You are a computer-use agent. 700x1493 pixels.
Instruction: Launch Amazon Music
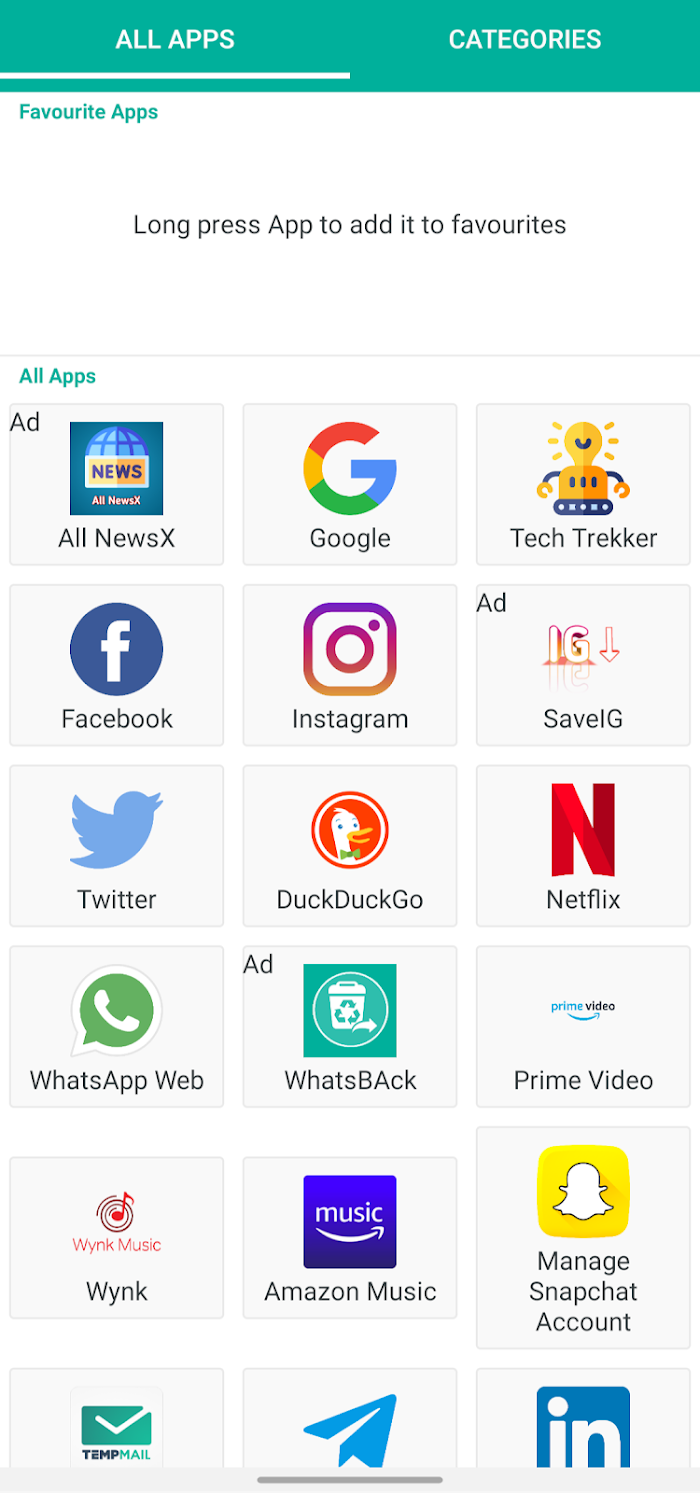(350, 1238)
